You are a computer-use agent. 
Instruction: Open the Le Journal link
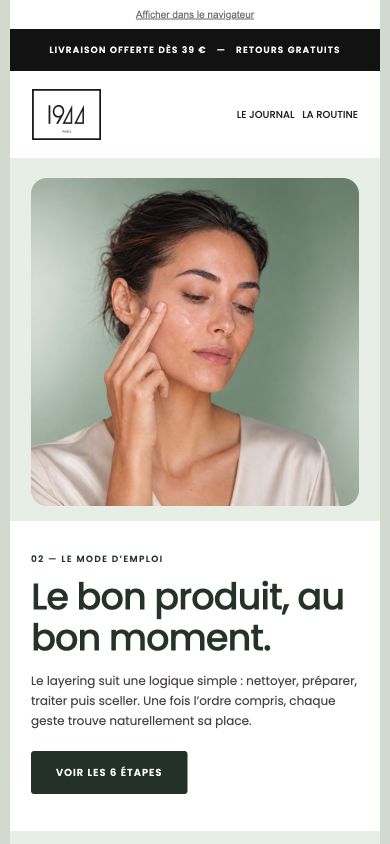tap(265, 115)
